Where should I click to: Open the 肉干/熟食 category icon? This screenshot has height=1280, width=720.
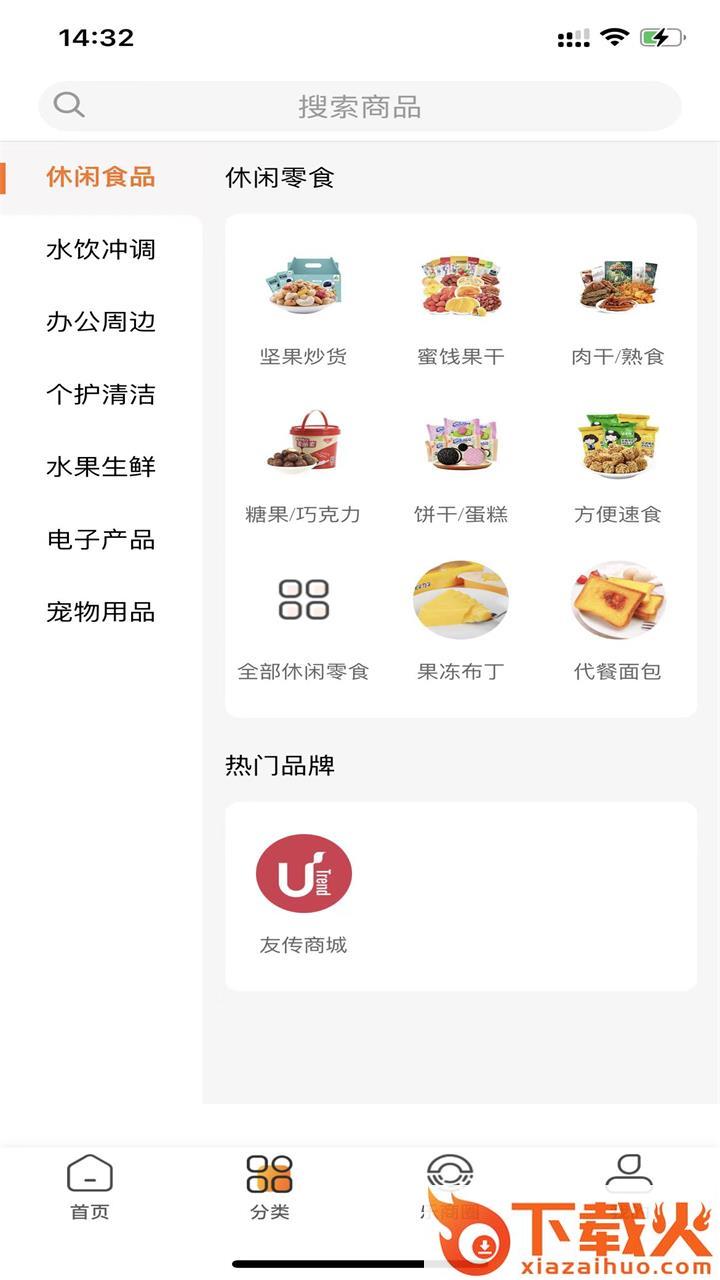[618, 287]
